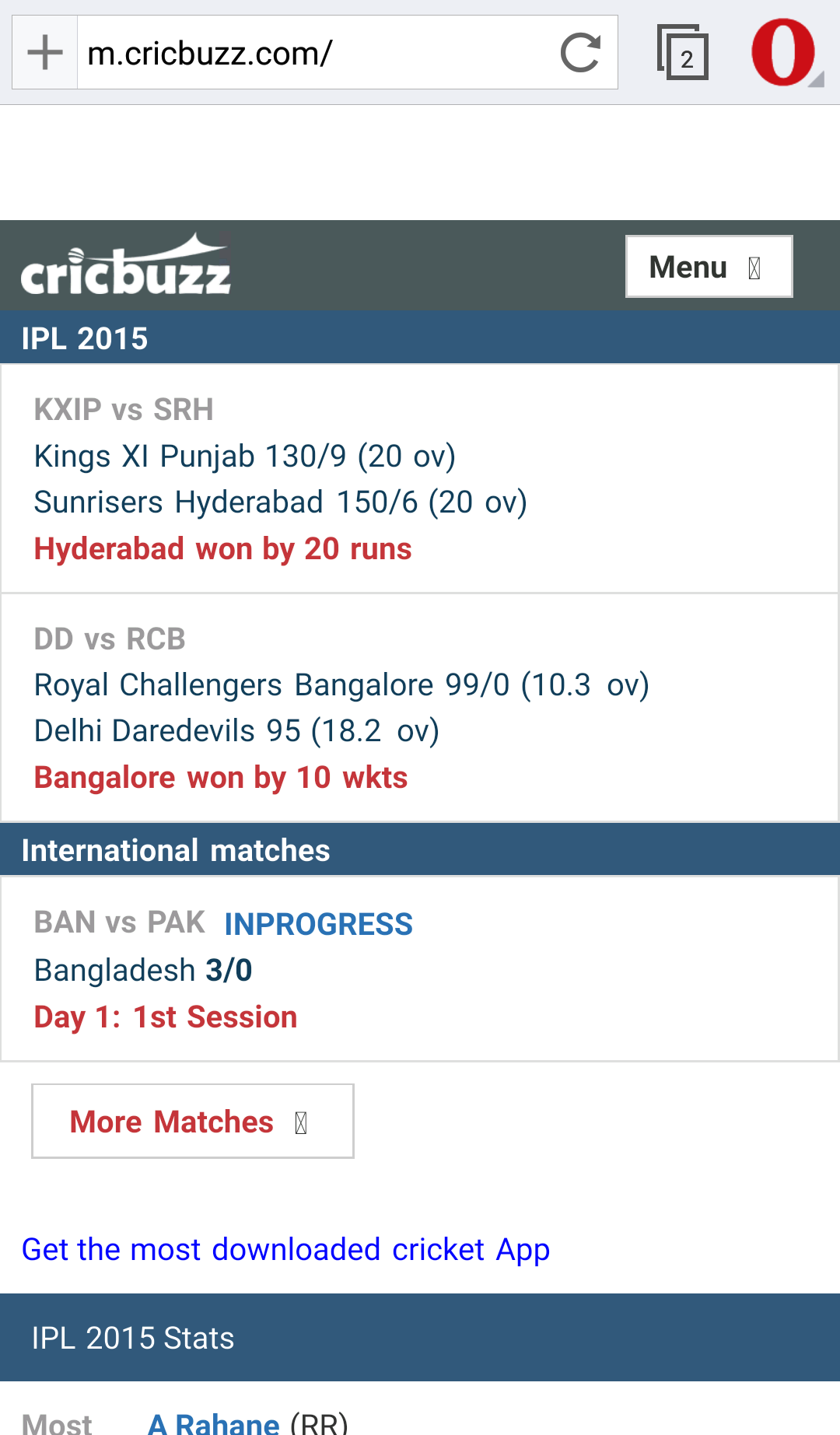Open the tabs switcher showing 2 tabs
The width and height of the screenshot is (840, 1435).
pyautogui.click(x=683, y=53)
